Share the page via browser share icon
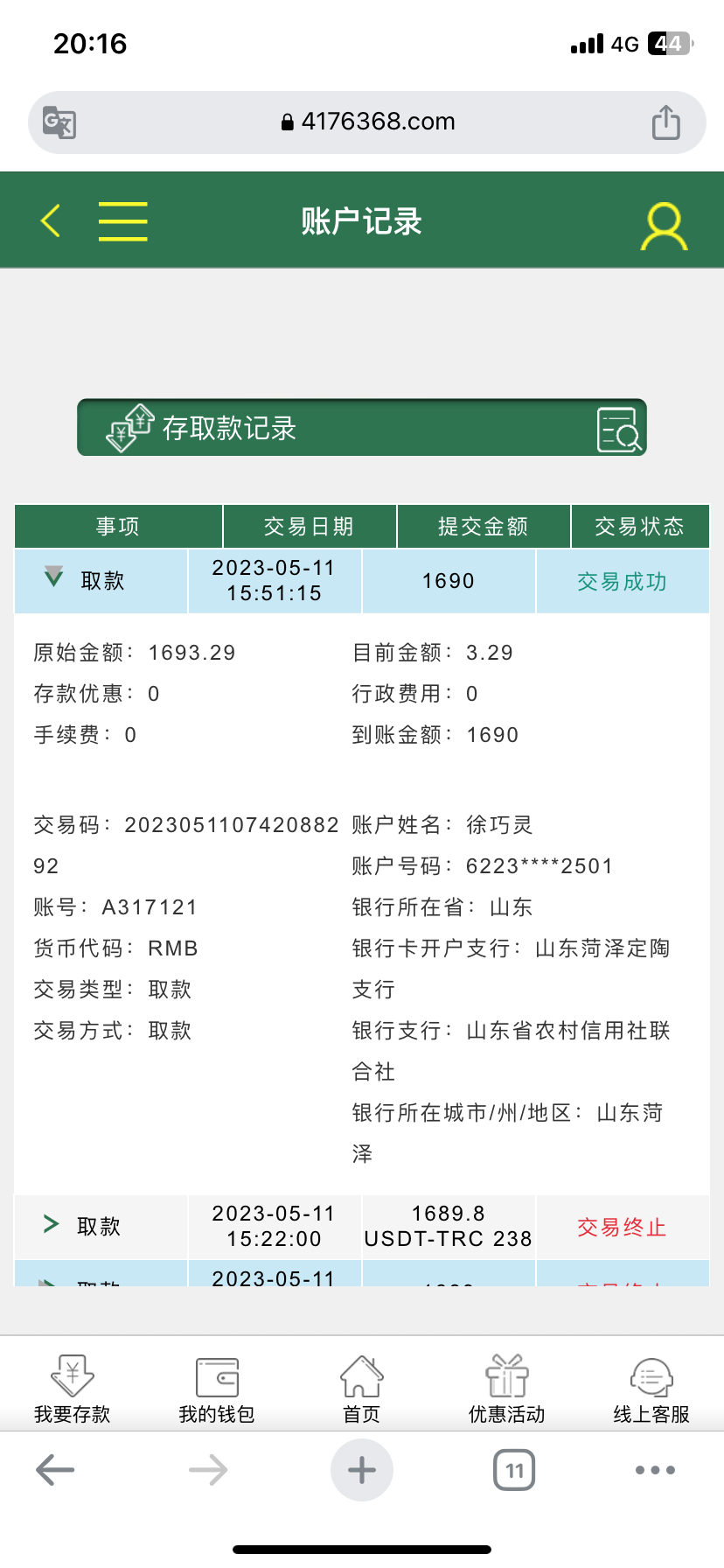This screenshot has width=724, height=1568. click(x=665, y=122)
